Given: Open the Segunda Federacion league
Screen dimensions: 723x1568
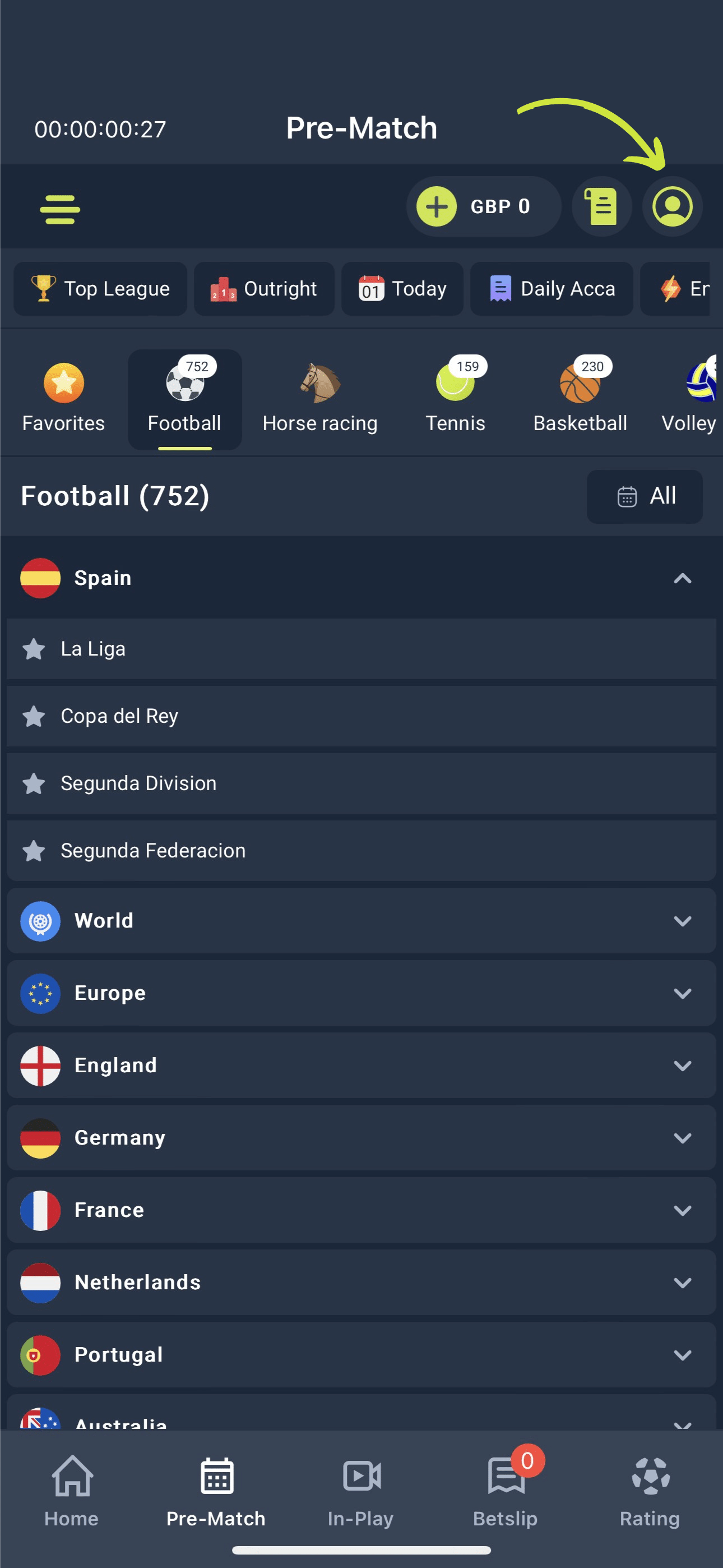Looking at the screenshot, I should tap(361, 850).
